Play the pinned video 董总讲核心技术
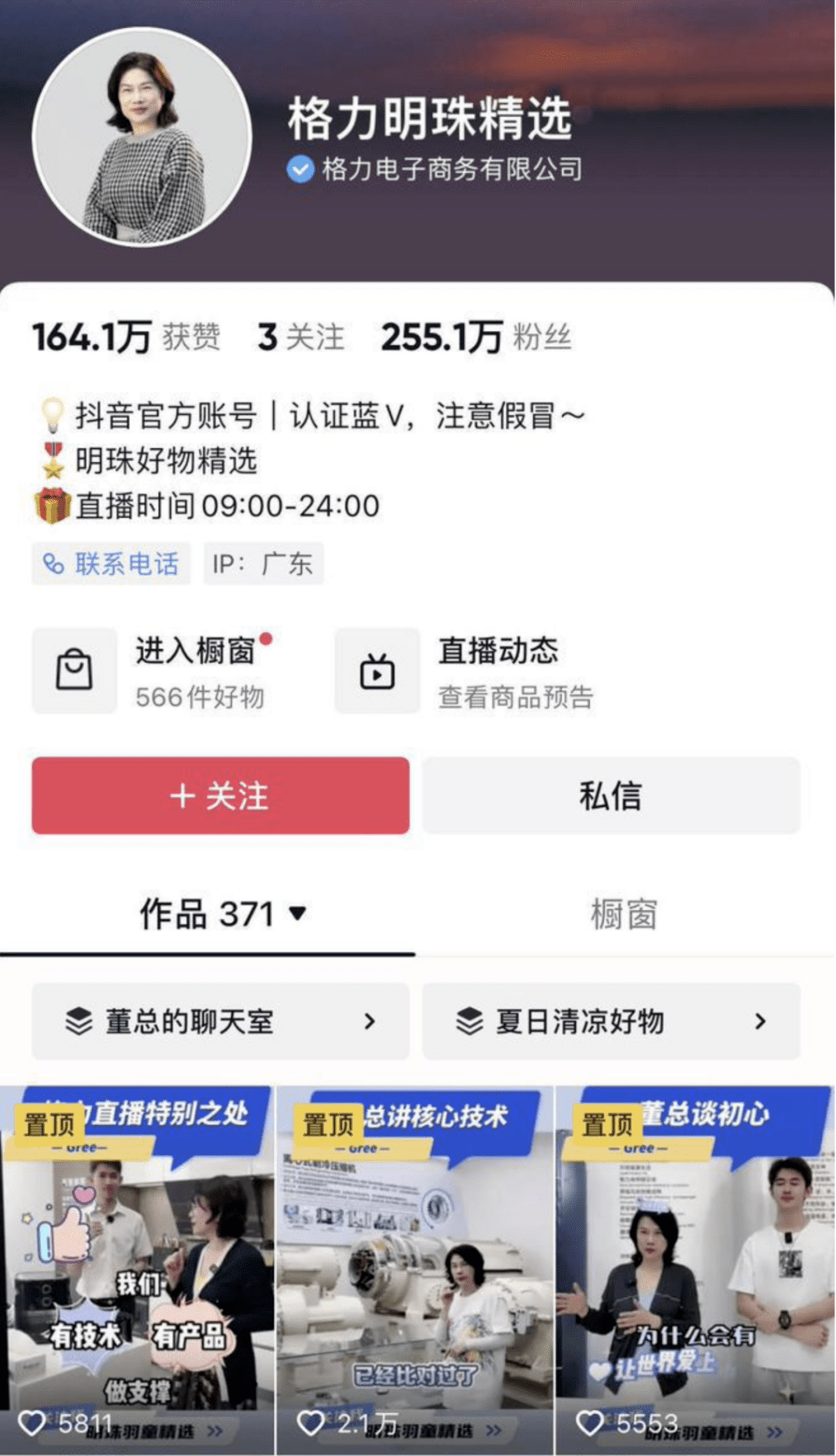Viewport: 836px width, 1456px height. click(x=415, y=1269)
